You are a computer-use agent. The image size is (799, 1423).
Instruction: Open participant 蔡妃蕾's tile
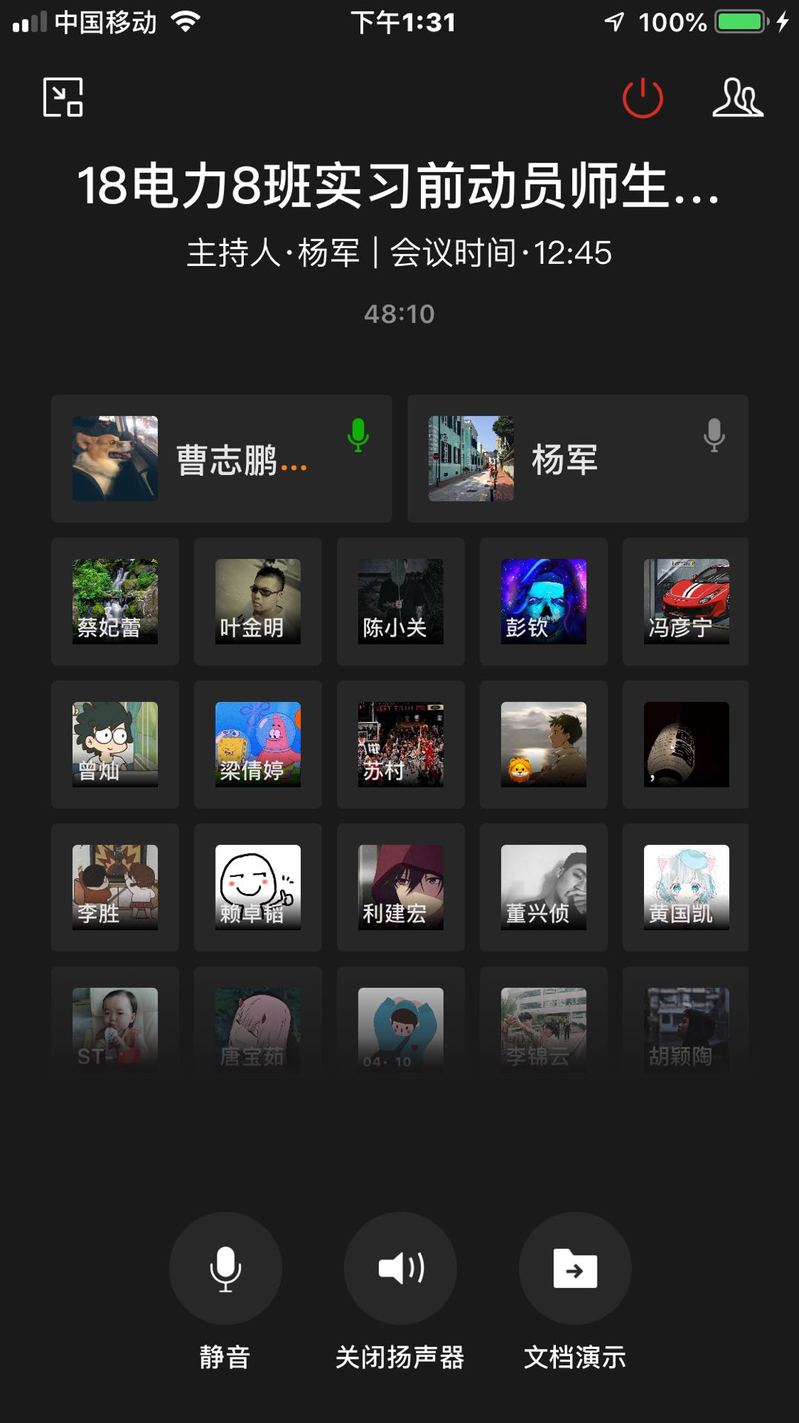[115, 601]
